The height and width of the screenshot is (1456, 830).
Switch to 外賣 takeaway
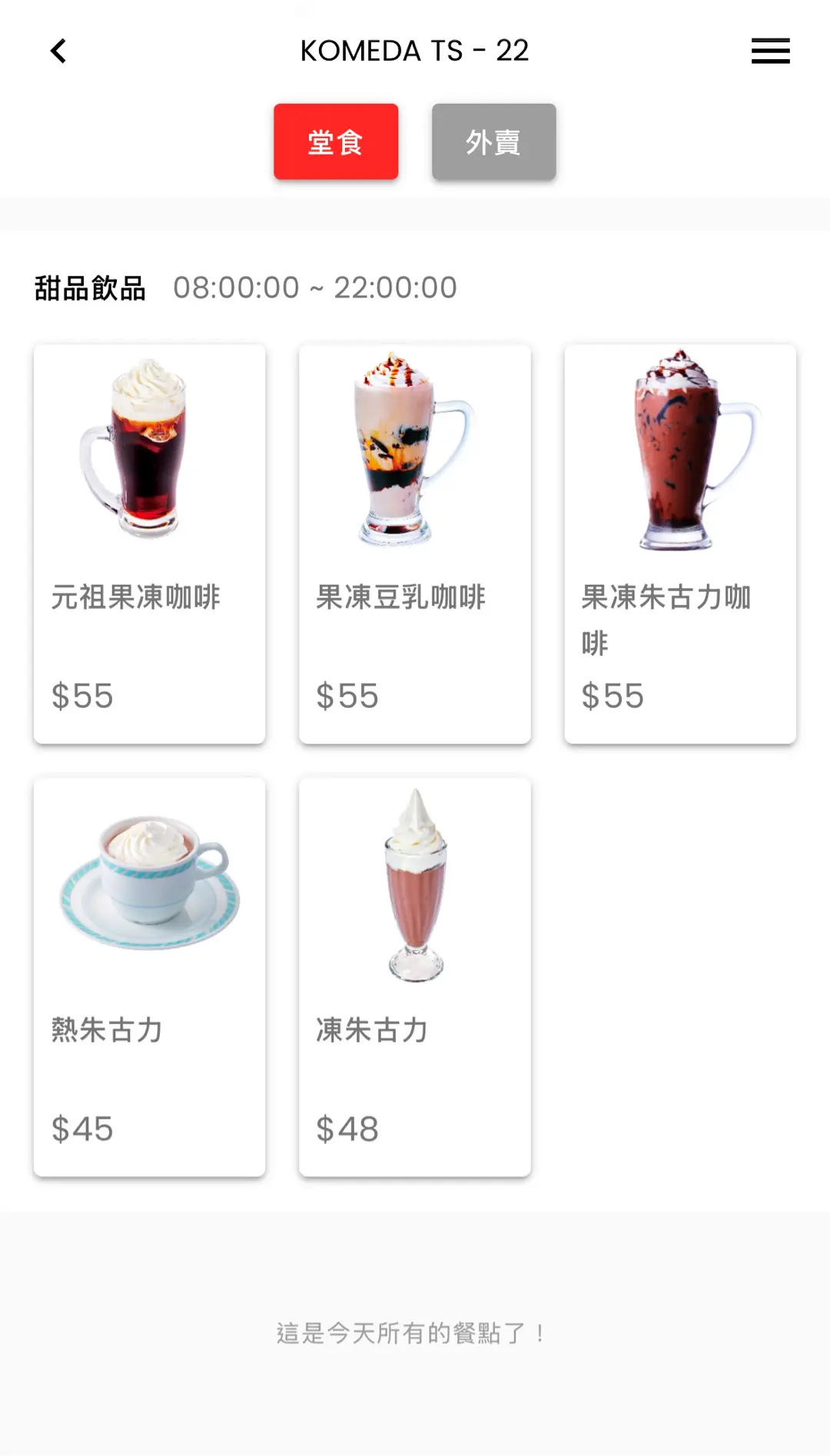pyautogui.click(x=493, y=142)
